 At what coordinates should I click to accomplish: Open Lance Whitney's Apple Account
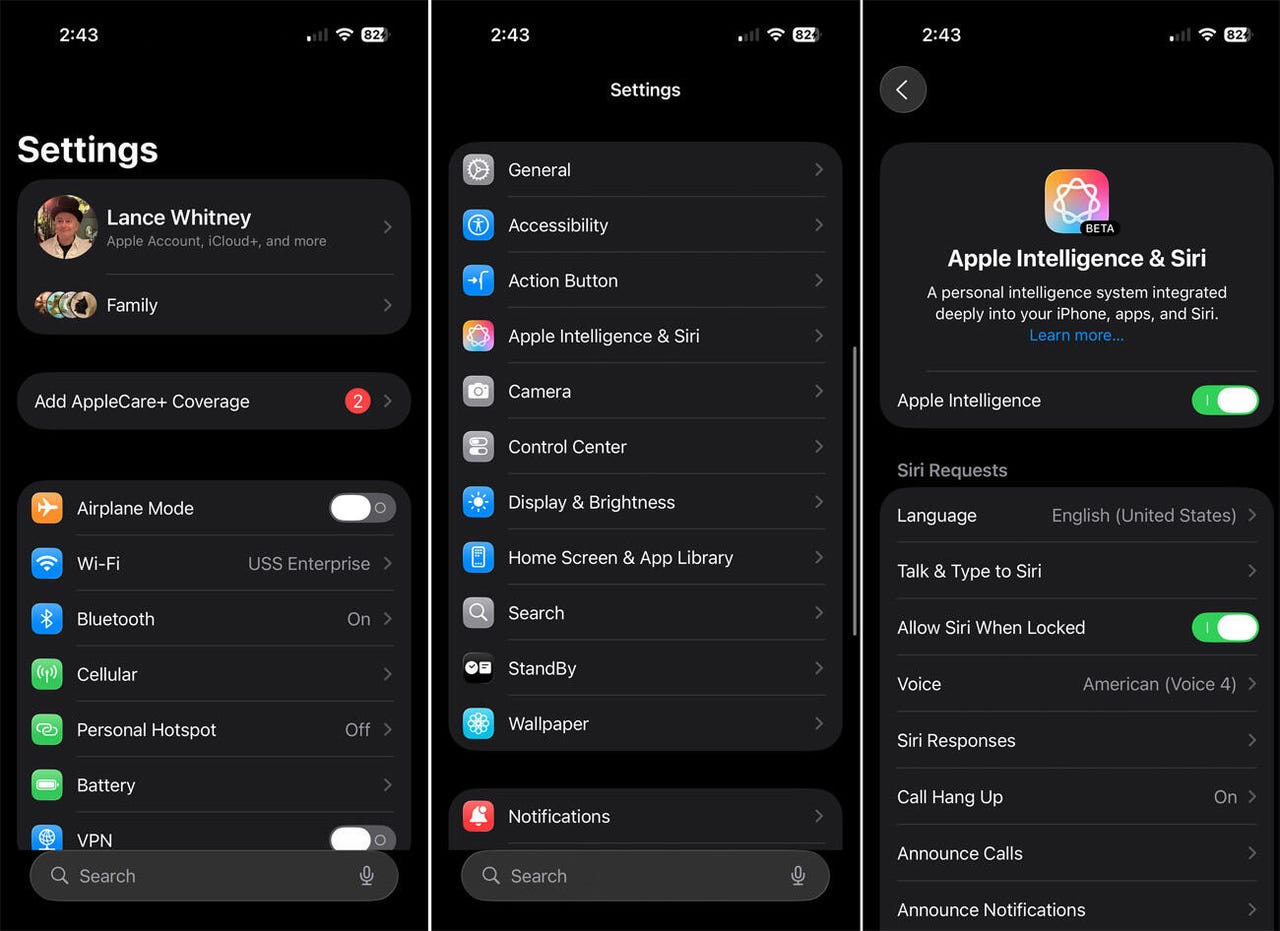pyautogui.click(x=214, y=227)
